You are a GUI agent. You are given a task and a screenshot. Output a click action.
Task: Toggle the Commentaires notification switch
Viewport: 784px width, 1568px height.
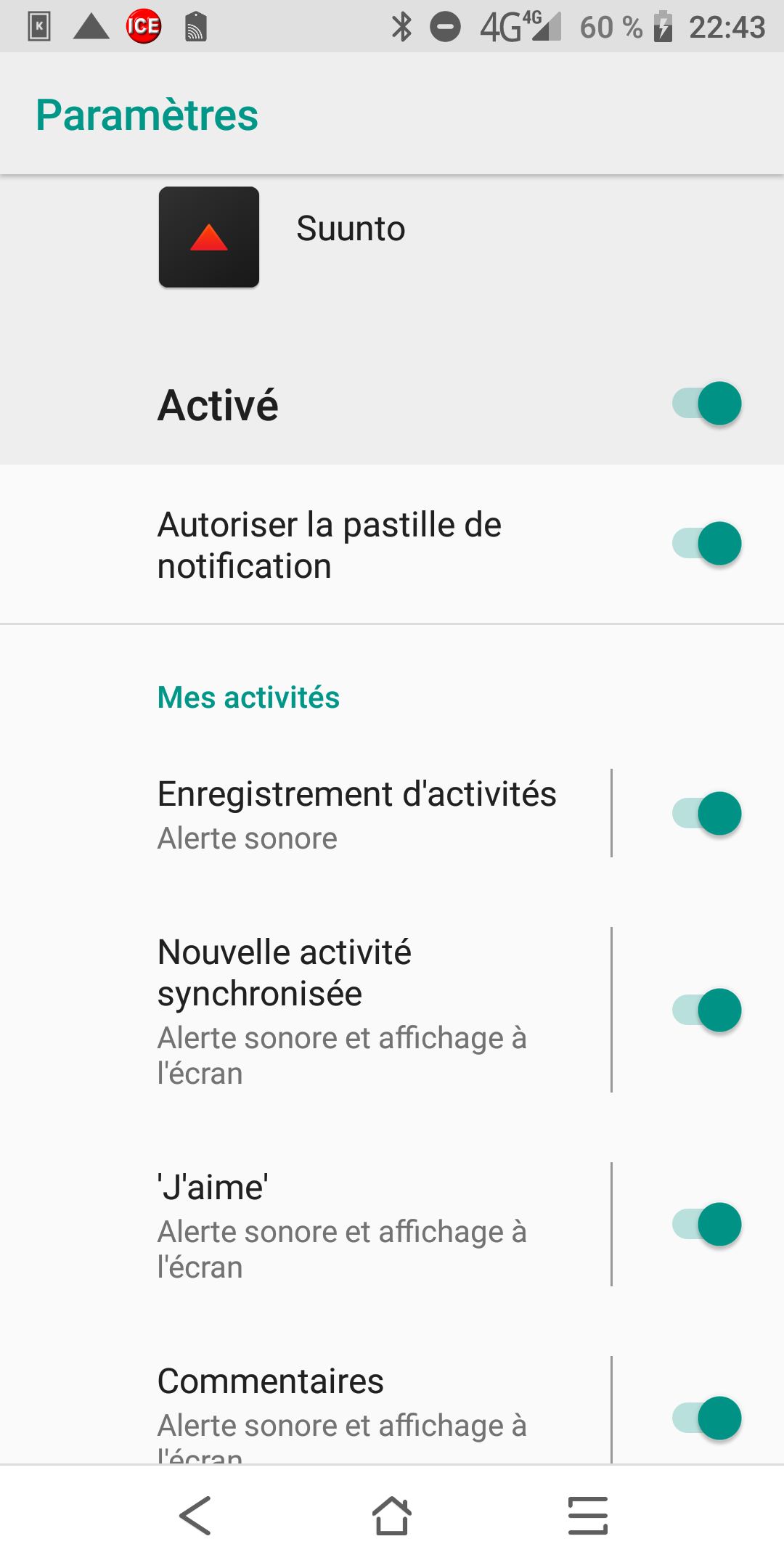click(x=706, y=1418)
